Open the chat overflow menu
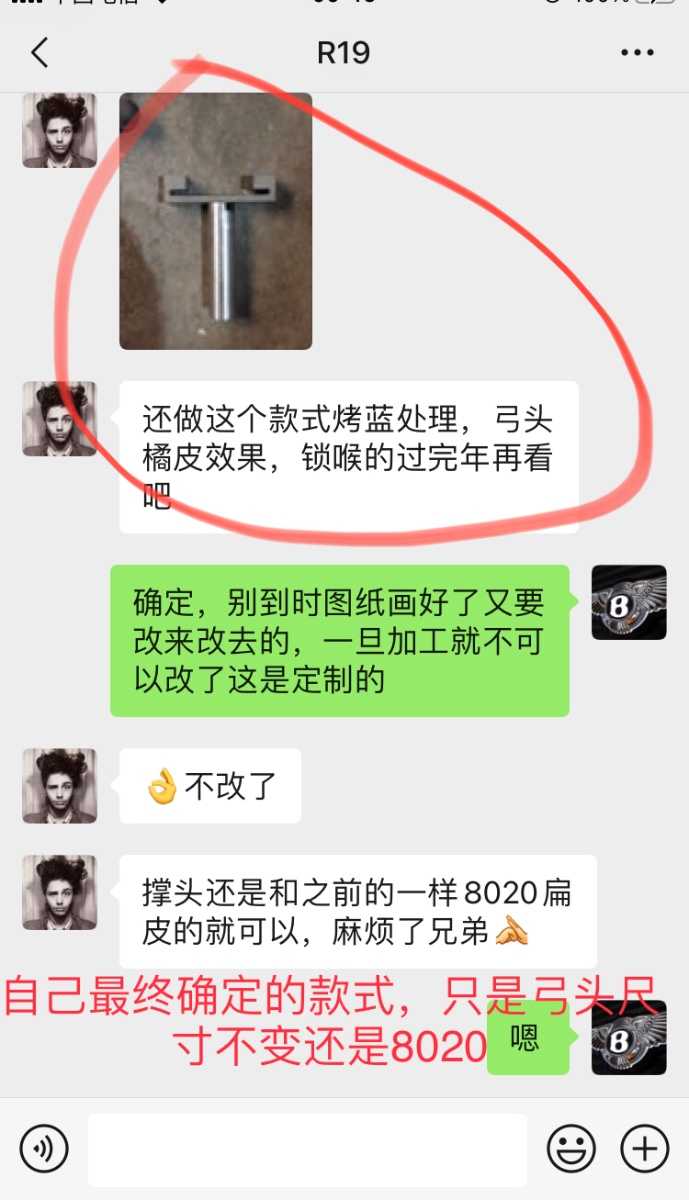This screenshot has height=1200, width=689. point(636,53)
